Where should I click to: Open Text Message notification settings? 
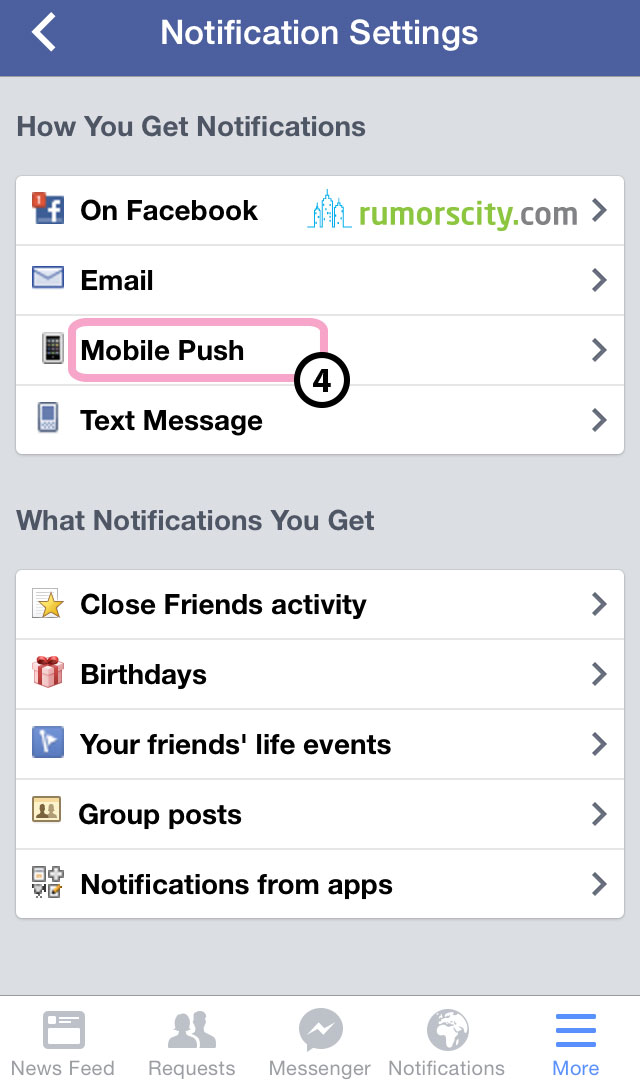tap(320, 420)
